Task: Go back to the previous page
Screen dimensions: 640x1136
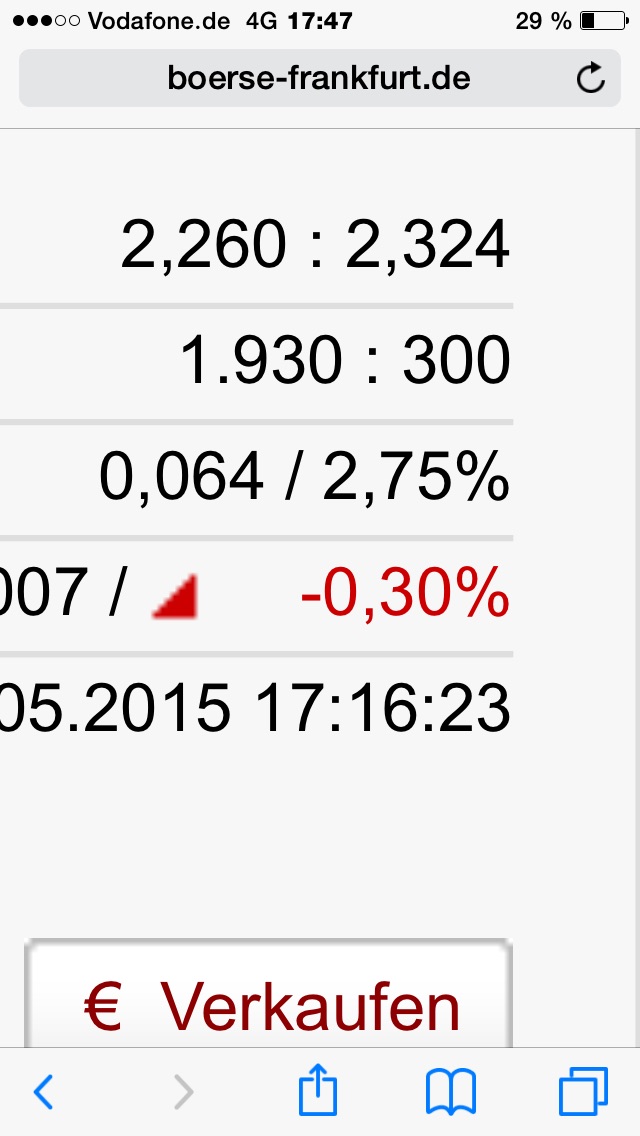Action: (43, 1092)
